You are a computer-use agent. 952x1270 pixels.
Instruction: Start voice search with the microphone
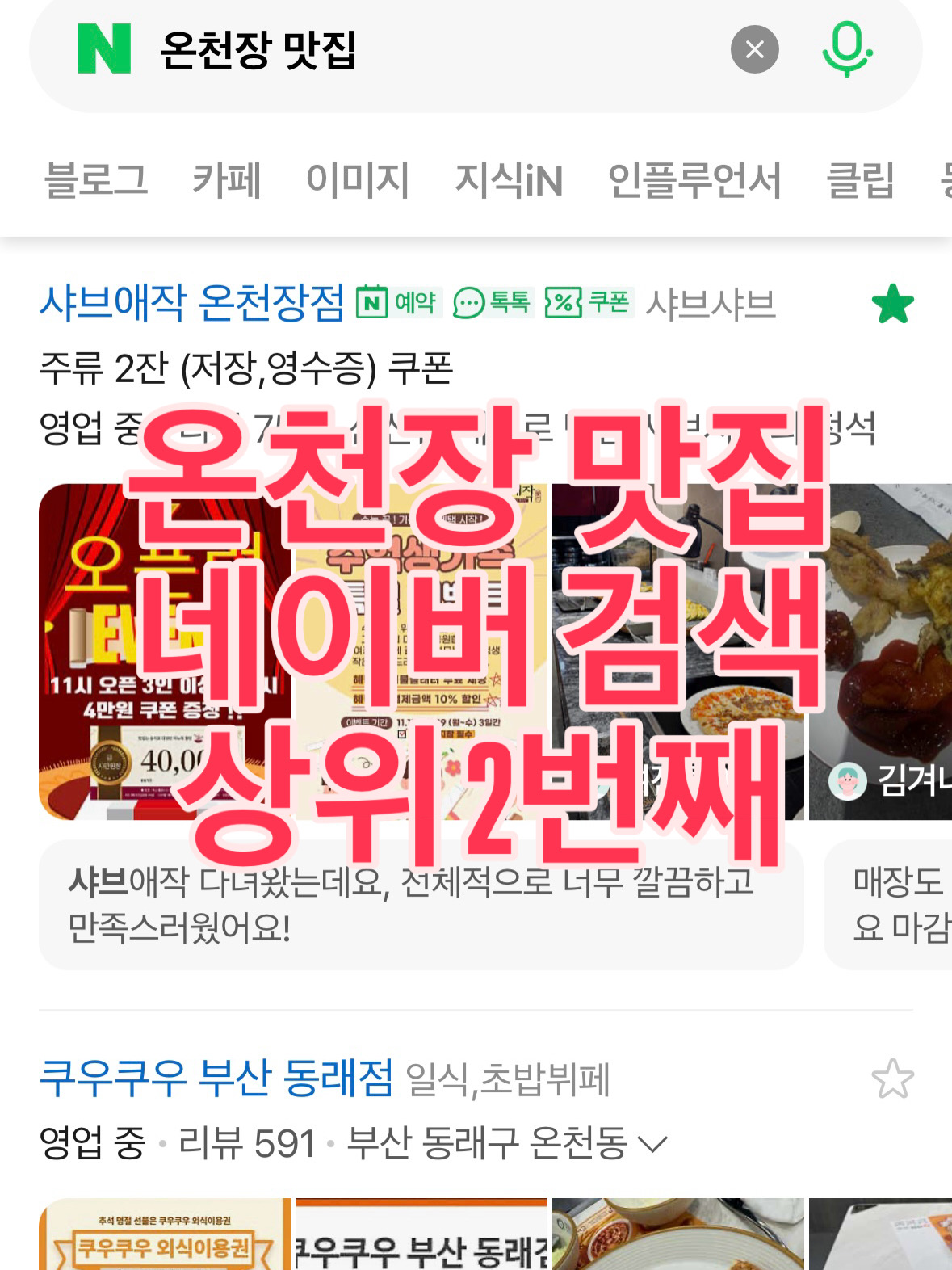(846, 50)
